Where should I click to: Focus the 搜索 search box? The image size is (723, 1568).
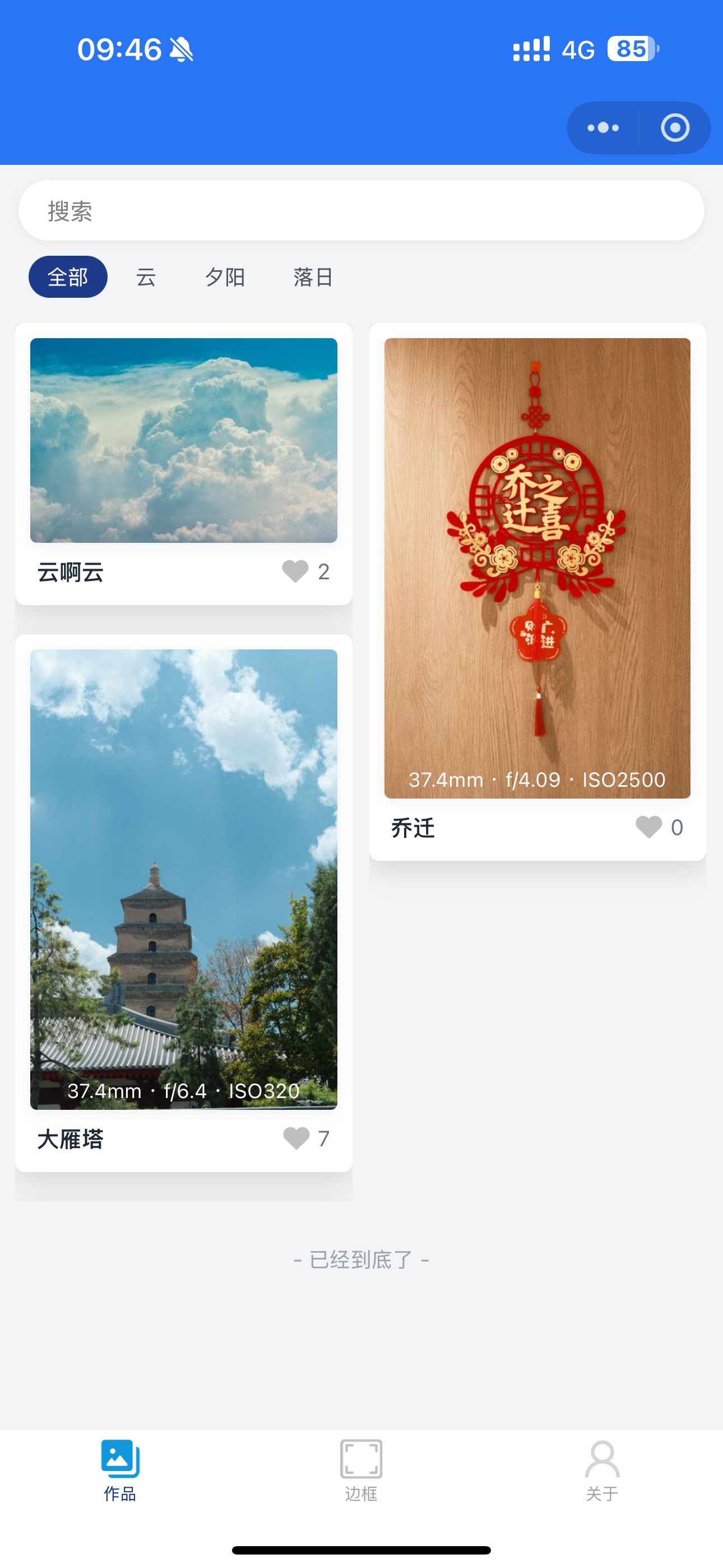361,211
